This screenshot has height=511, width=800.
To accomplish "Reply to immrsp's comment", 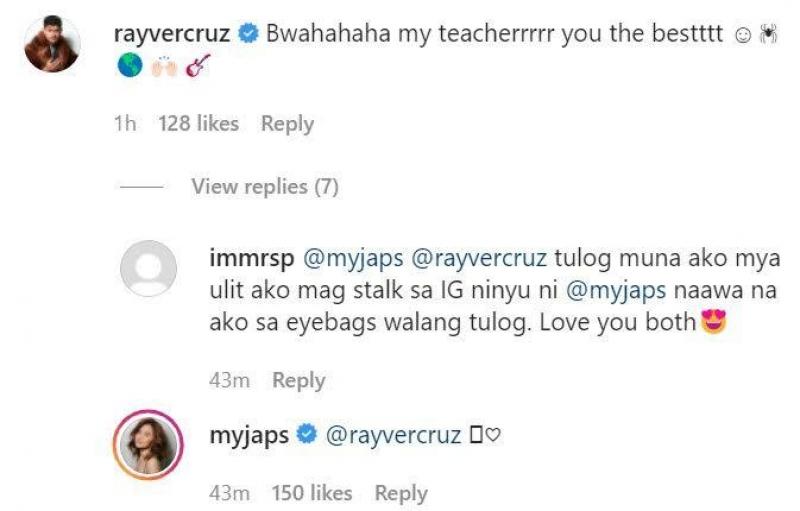I will (x=298, y=380).
